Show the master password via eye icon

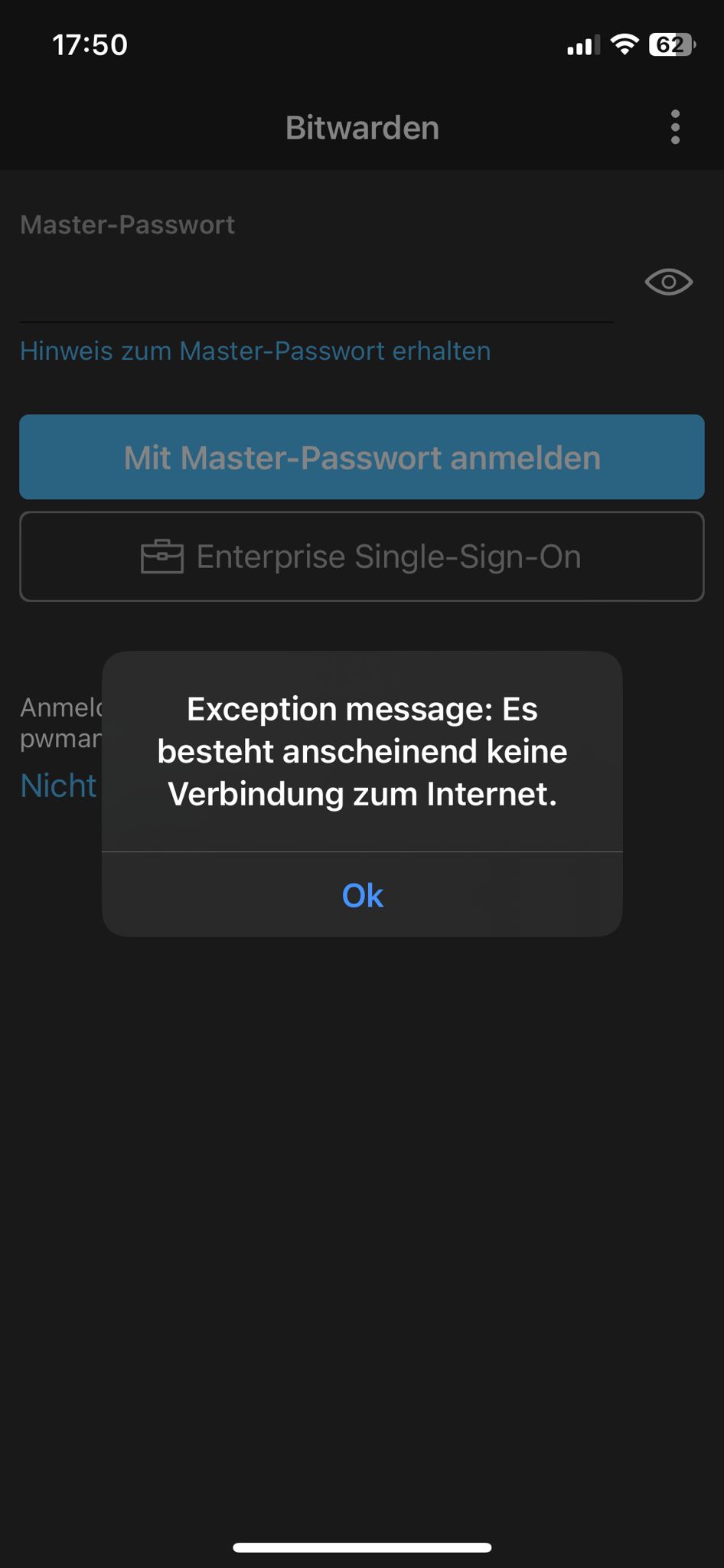[x=668, y=282]
